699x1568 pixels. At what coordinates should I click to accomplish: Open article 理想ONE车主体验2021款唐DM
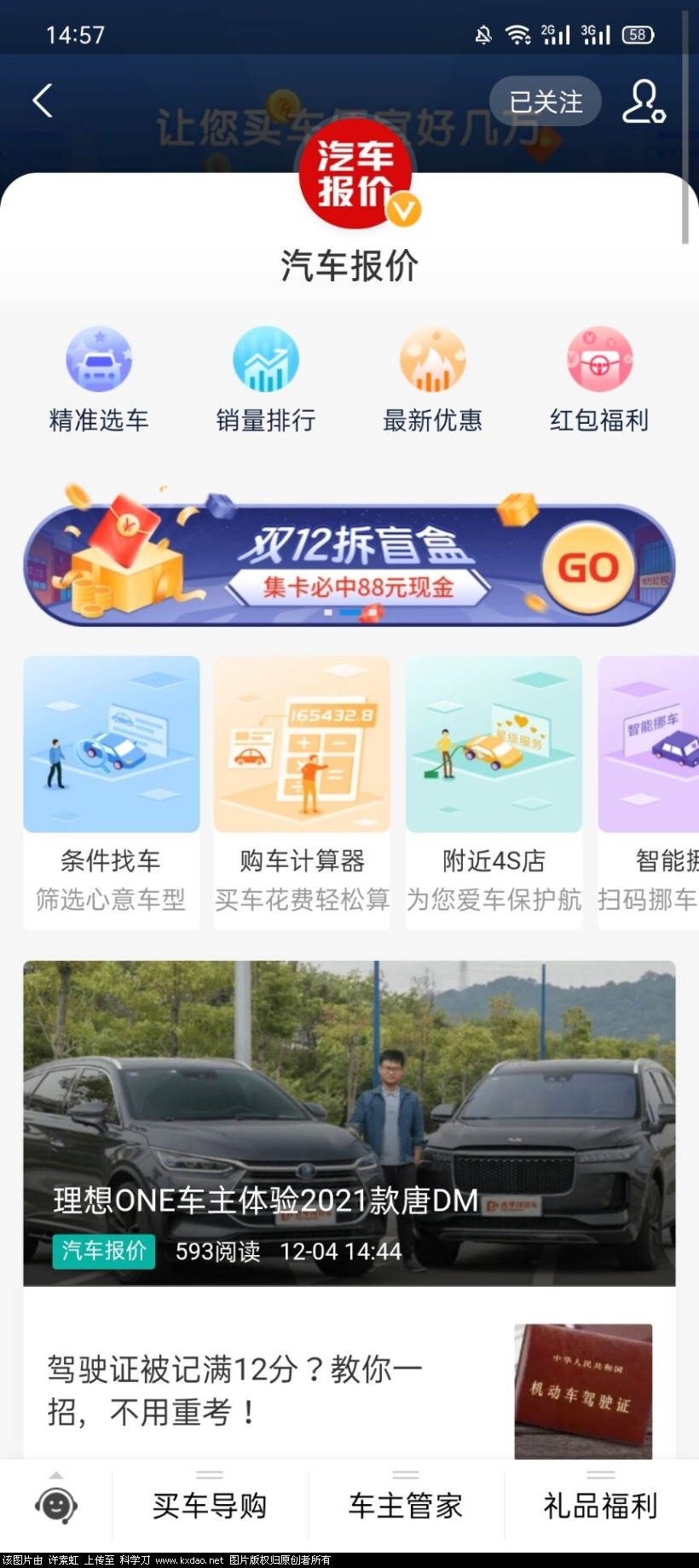click(x=349, y=1123)
